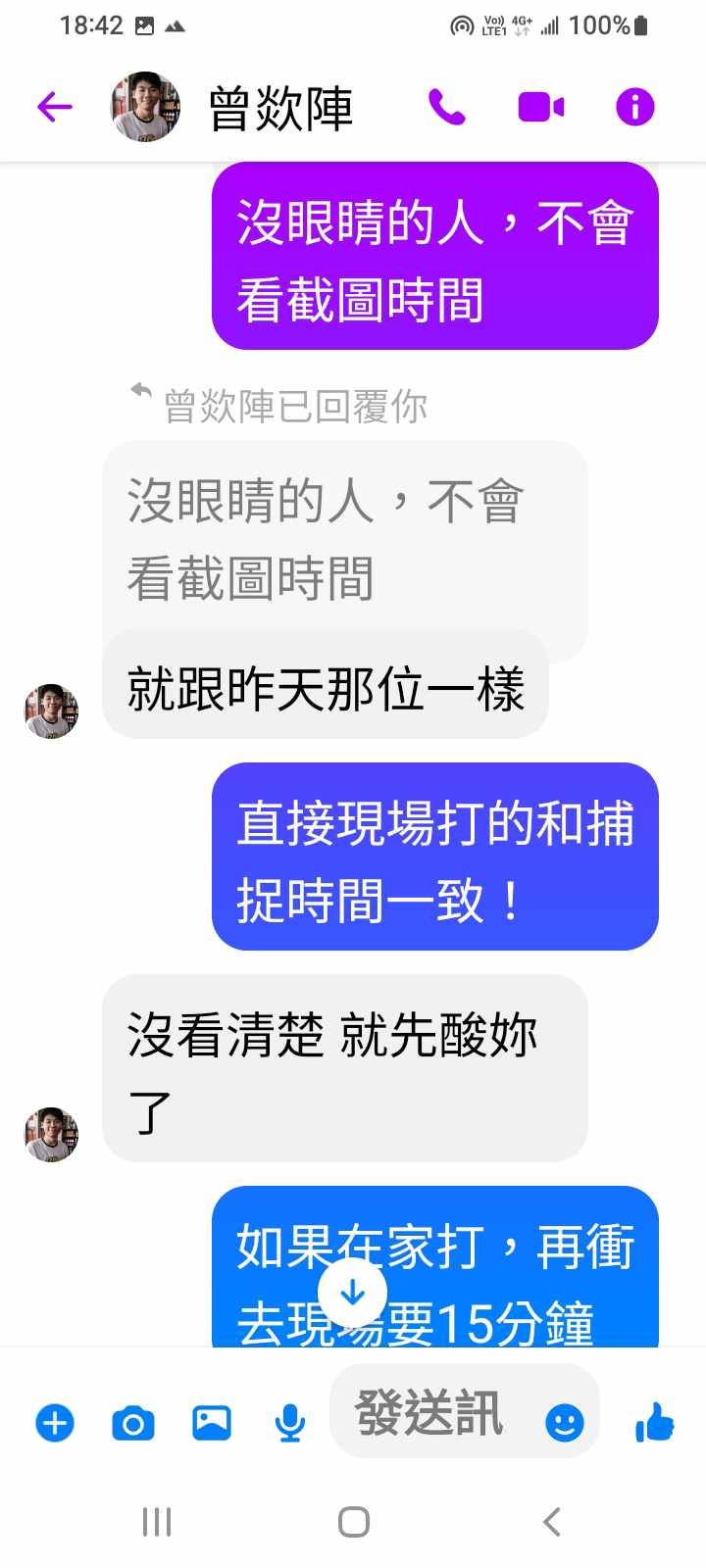Open the conversation info icon
706x1568 pixels.
coord(634,107)
